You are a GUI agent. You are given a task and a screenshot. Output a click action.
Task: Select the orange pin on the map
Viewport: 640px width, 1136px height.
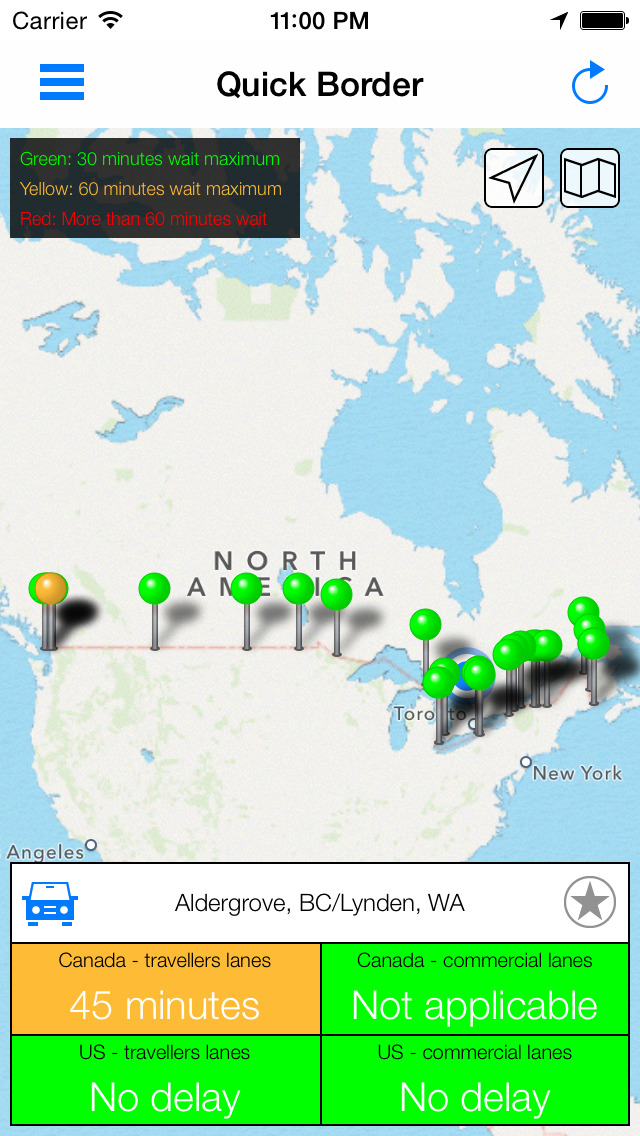point(51,588)
